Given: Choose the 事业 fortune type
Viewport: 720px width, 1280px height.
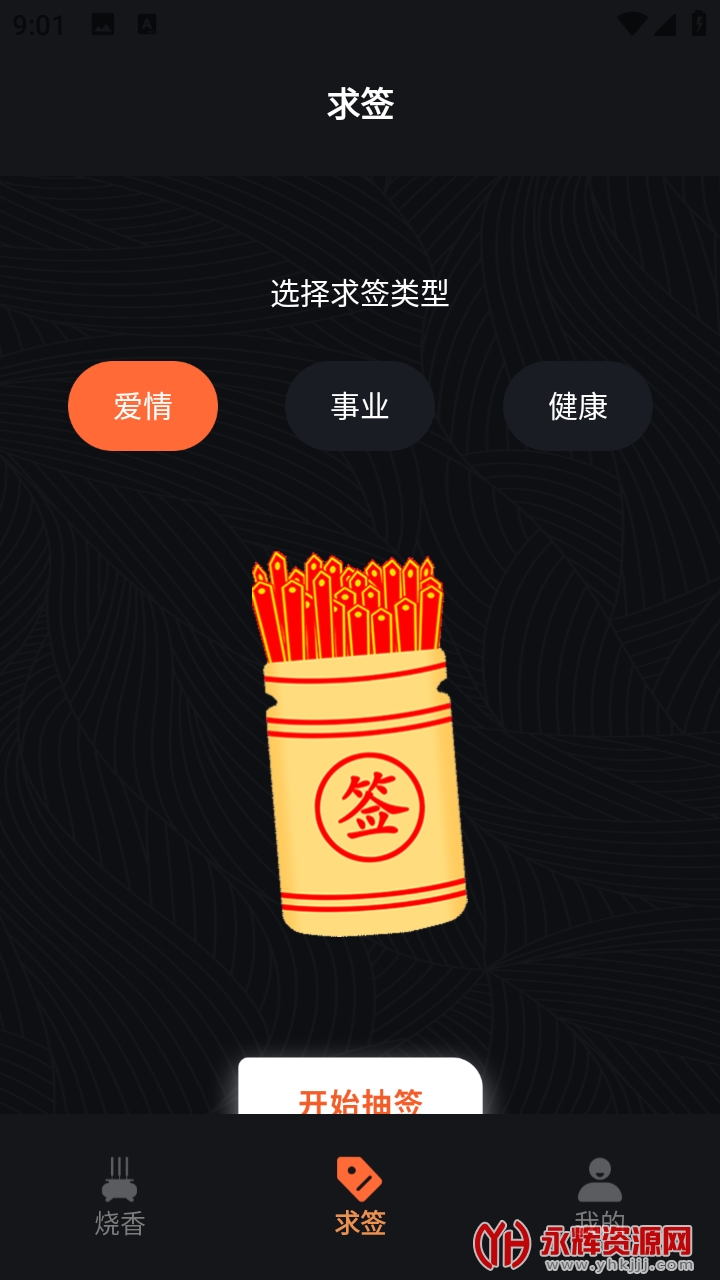Looking at the screenshot, I should point(360,406).
